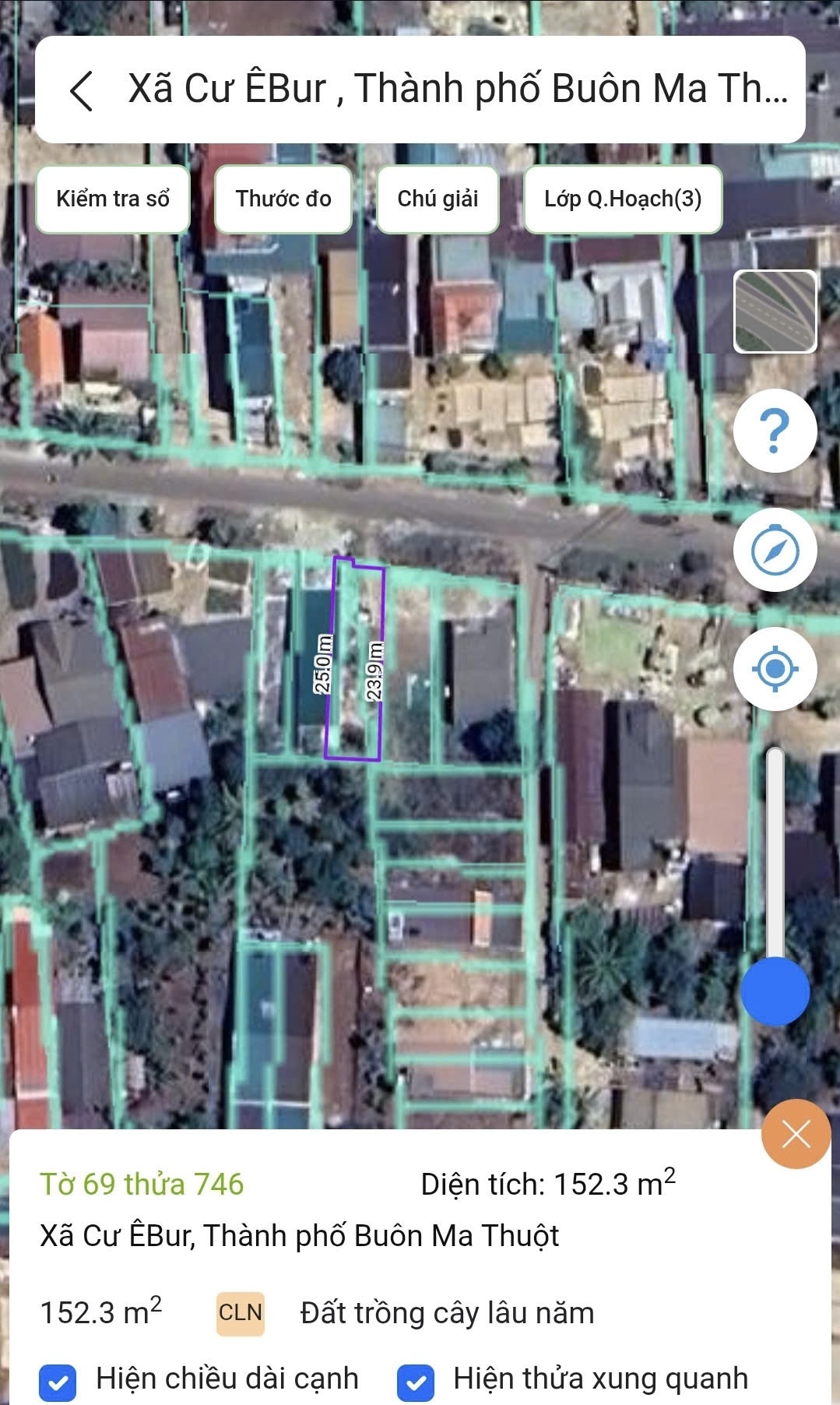
Task: Open the Thước đo measuring tool
Action: point(283,199)
